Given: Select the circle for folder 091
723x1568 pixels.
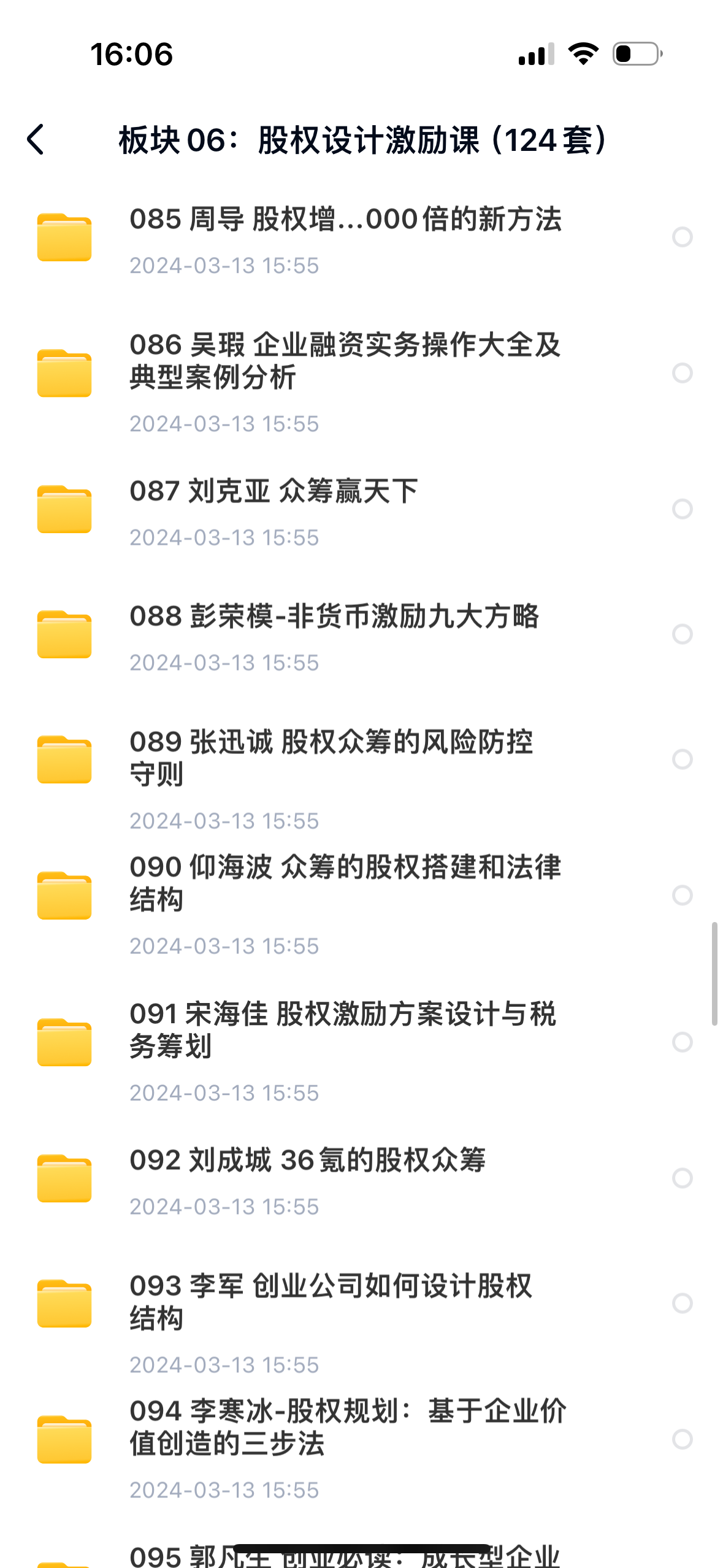Looking at the screenshot, I should click(x=682, y=1042).
